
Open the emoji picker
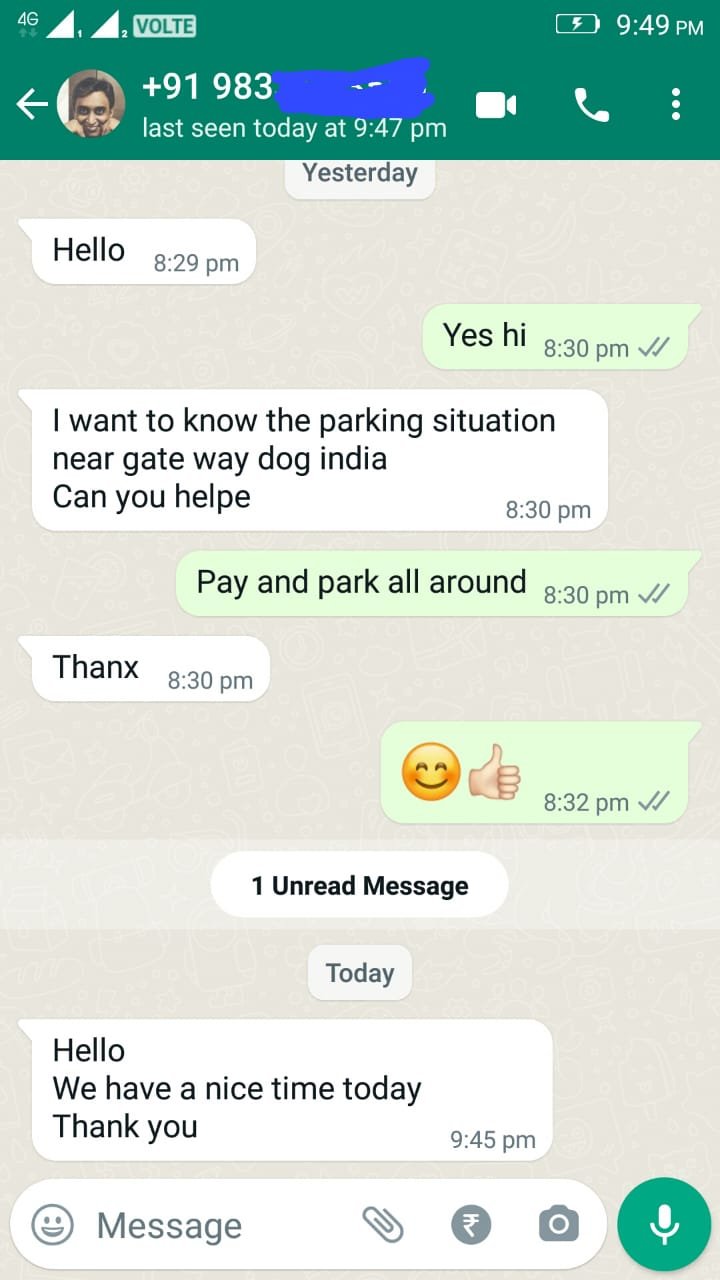pos(52,1224)
